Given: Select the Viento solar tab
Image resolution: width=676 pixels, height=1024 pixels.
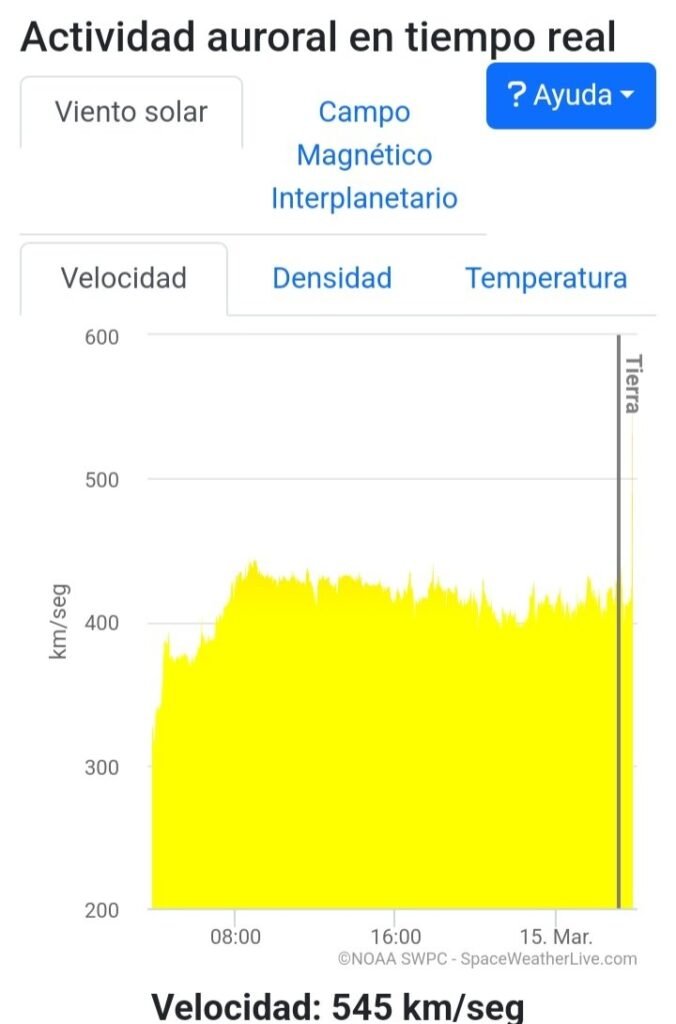Looking at the screenshot, I should pos(131,112).
